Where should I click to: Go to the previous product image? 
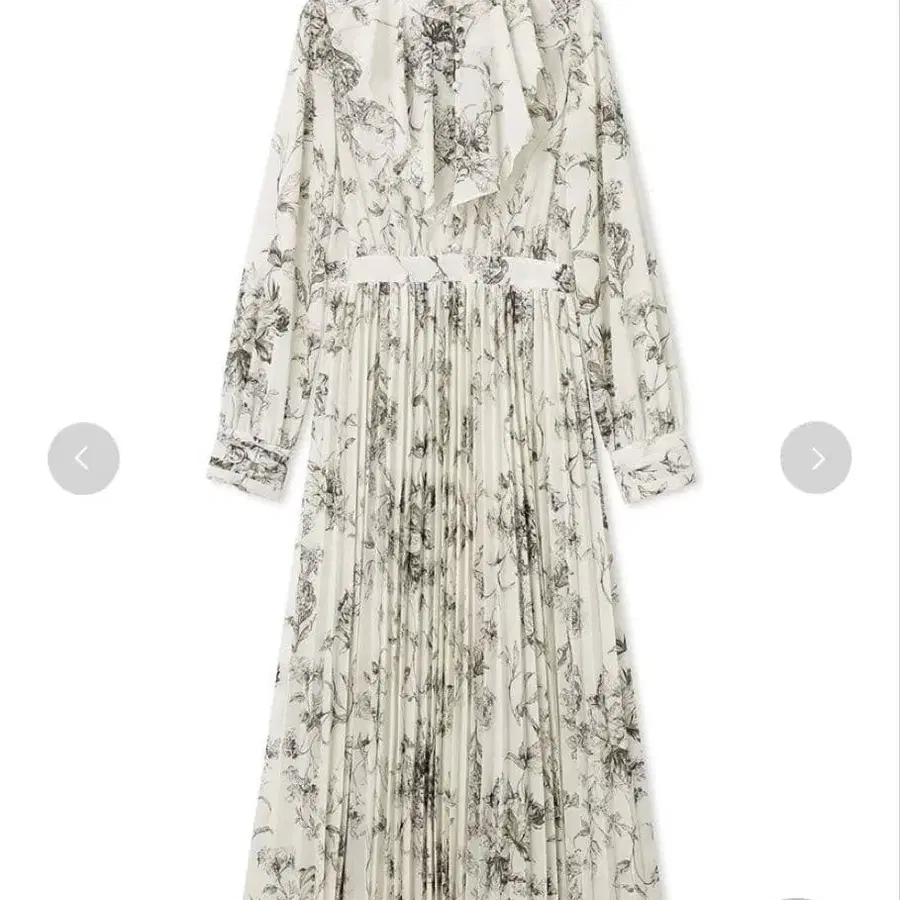point(83,458)
